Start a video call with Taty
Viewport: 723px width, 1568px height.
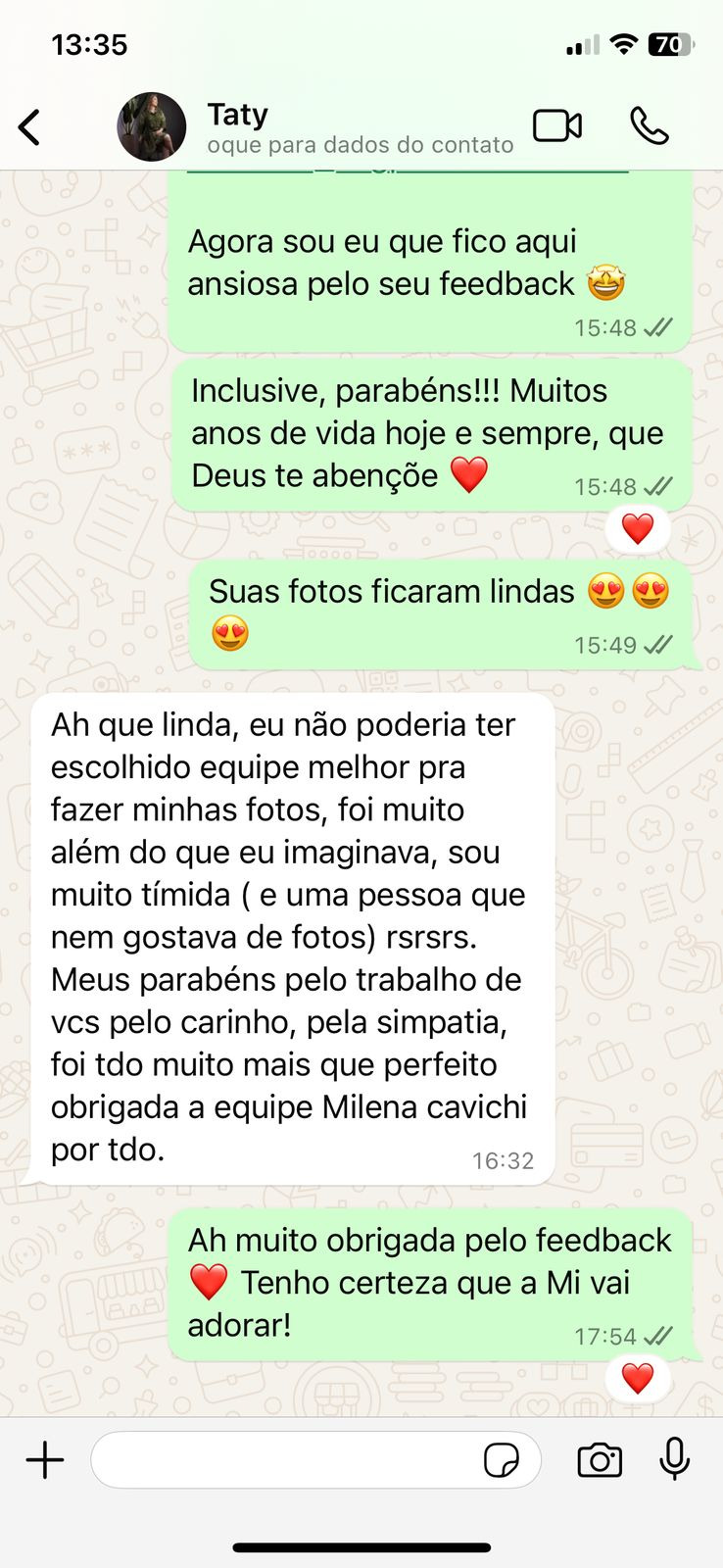pyautogui.click(x=556, y=126)
